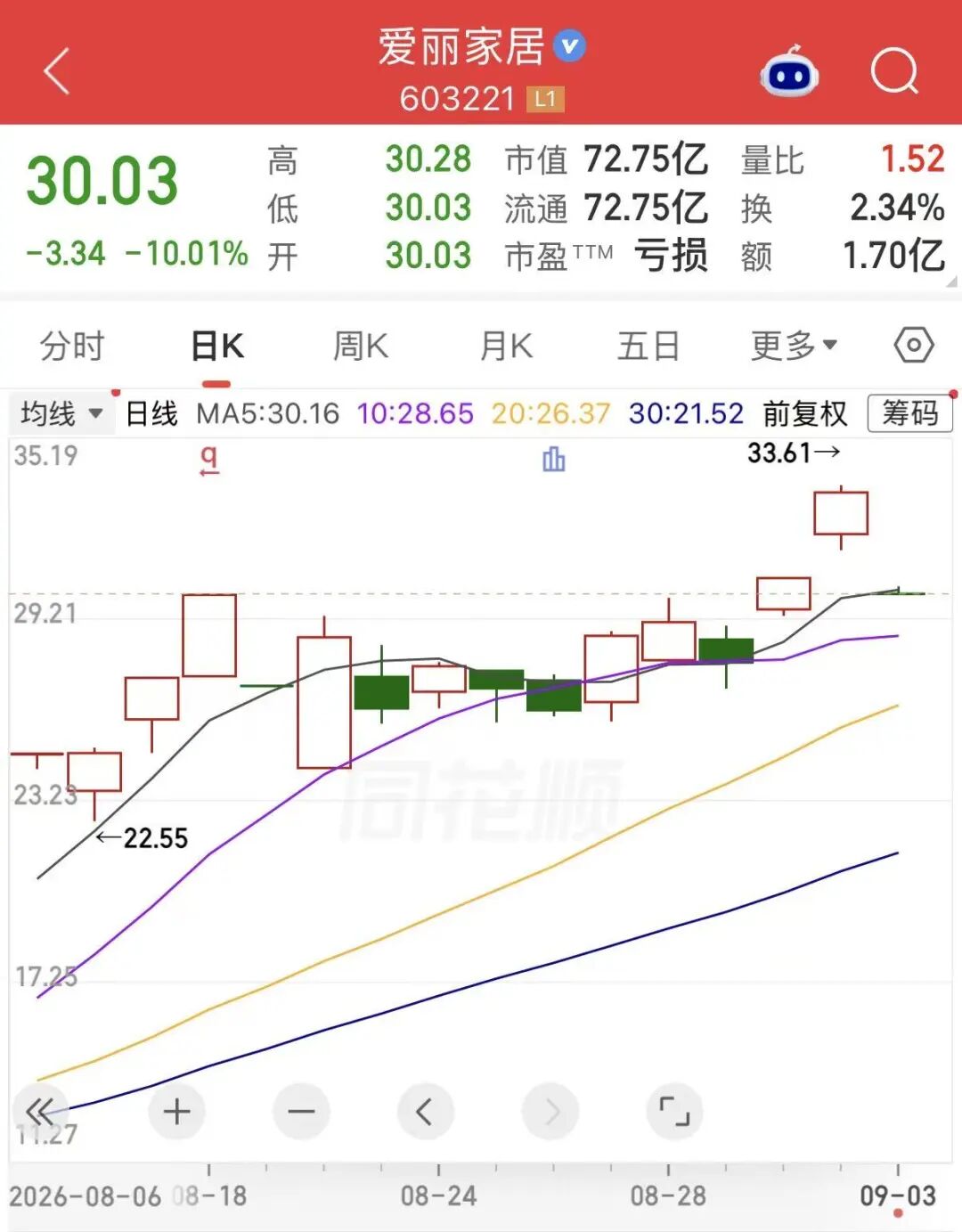This screenshot has width=962, height=1232.
Task: Enter fullscreen chart view
Action: click(674, 1111)
